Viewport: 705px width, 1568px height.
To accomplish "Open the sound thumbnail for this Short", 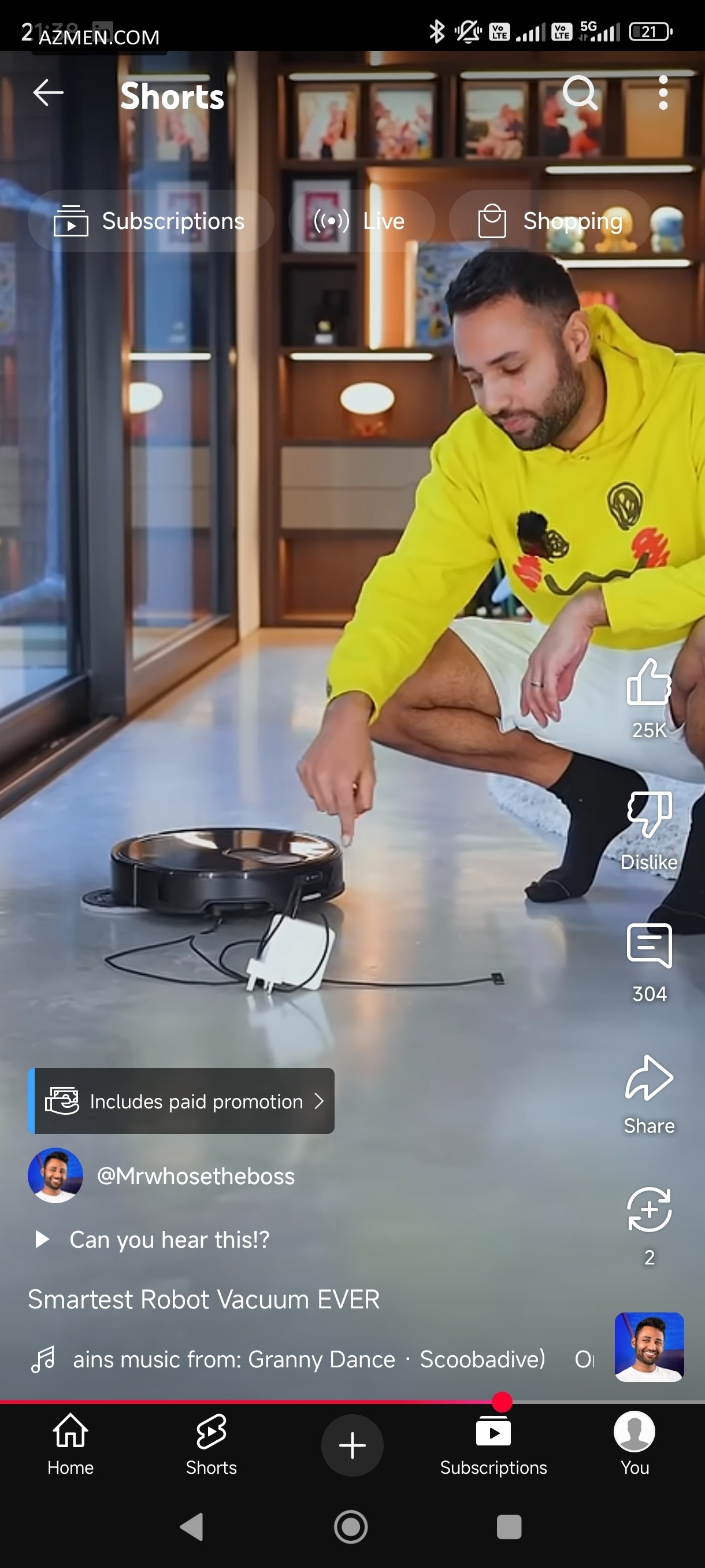I will pos(649,1347).
